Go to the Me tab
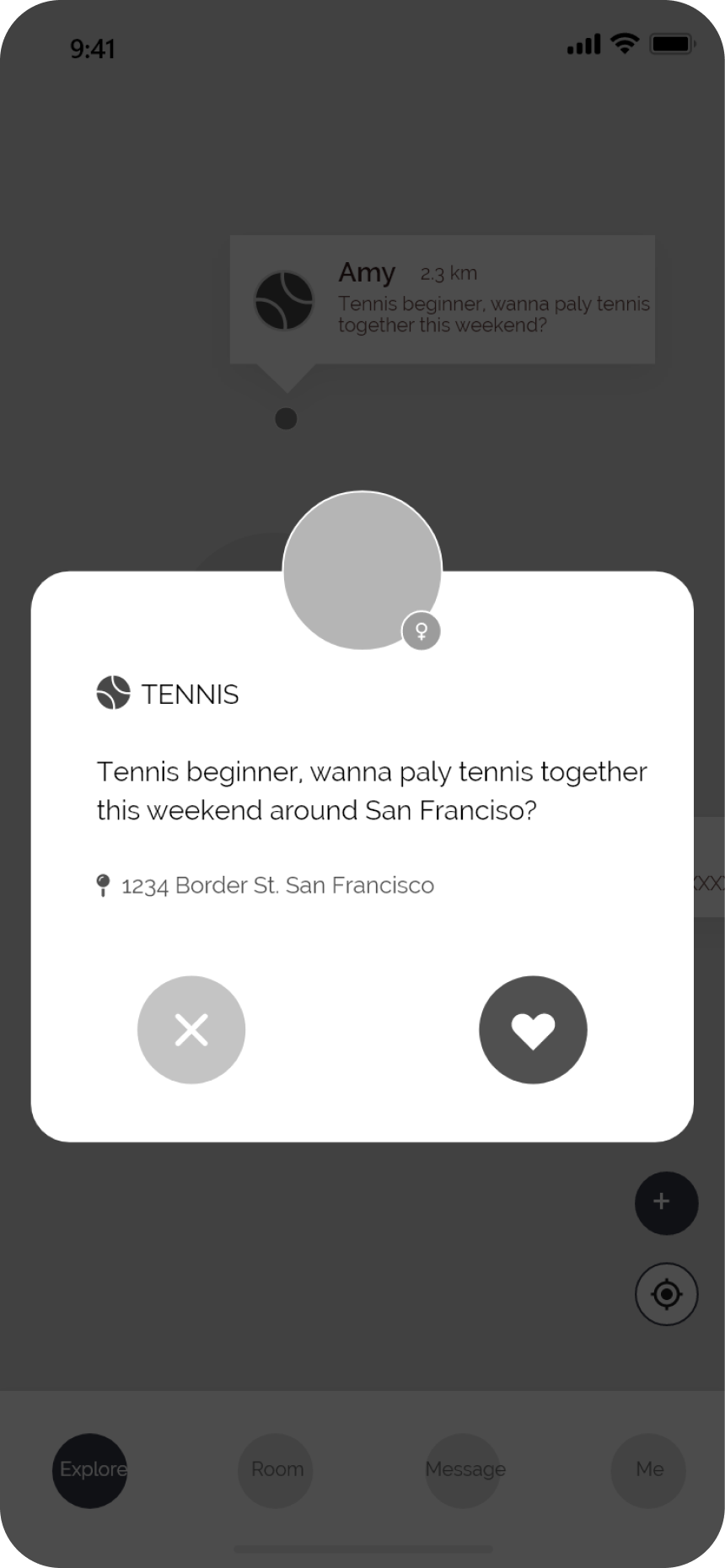Screen dimensions: 725x1568 pyautogui.click(x=648, y=1470)
